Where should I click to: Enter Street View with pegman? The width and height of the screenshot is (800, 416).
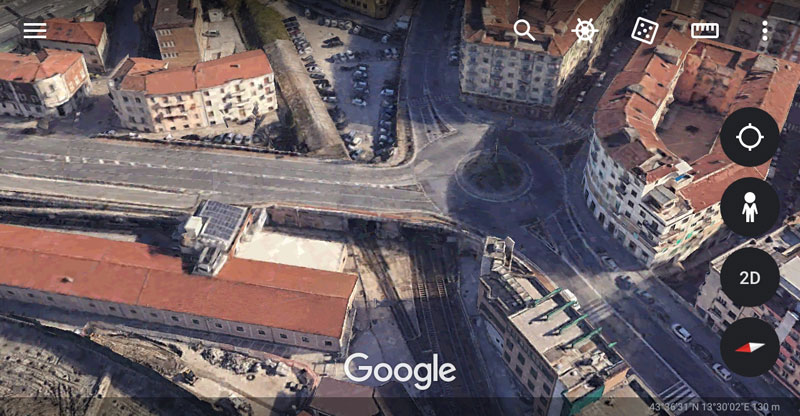pyautogui.click(x=750, y=207)
